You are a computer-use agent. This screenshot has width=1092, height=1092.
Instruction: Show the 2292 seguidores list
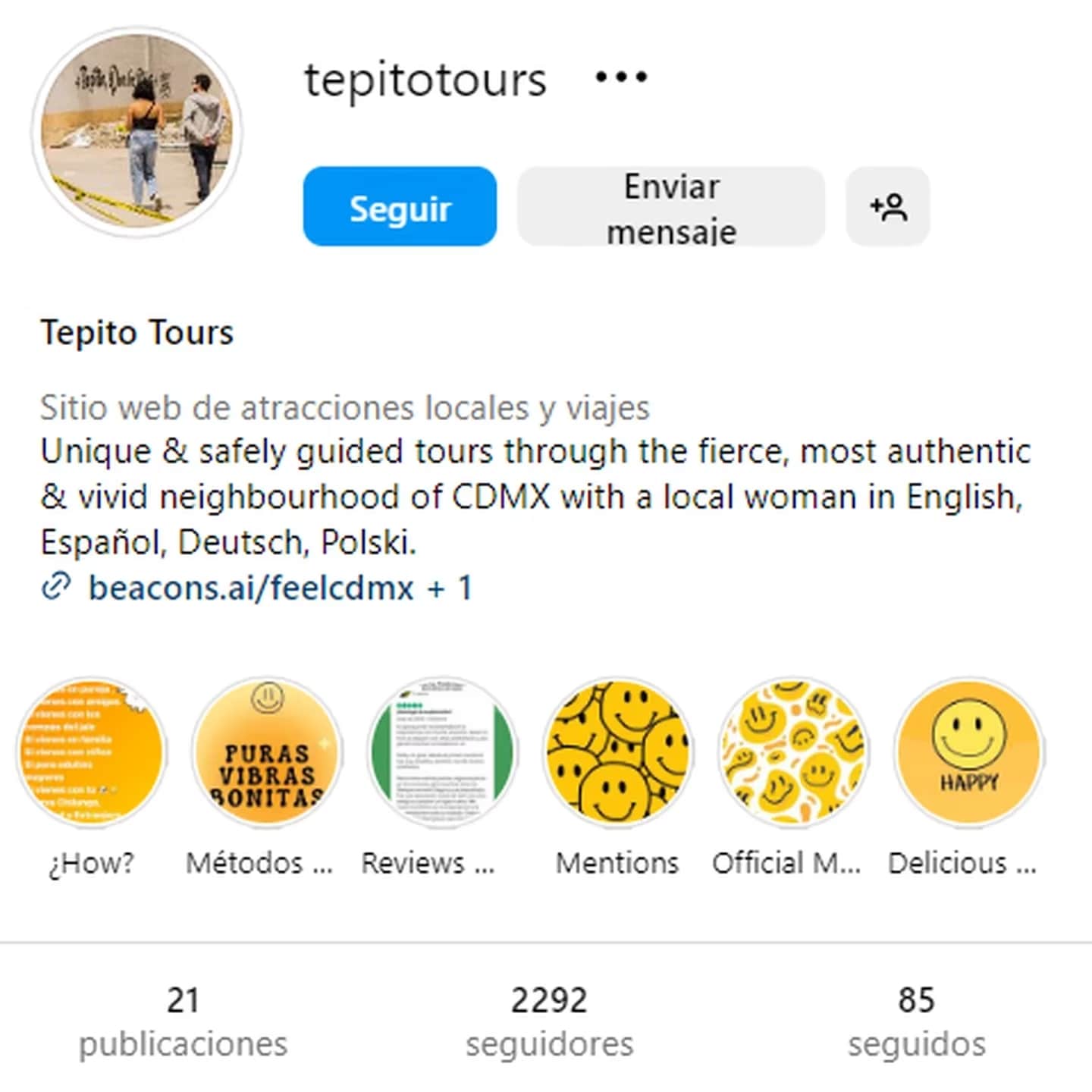[x=549, y=1021]
